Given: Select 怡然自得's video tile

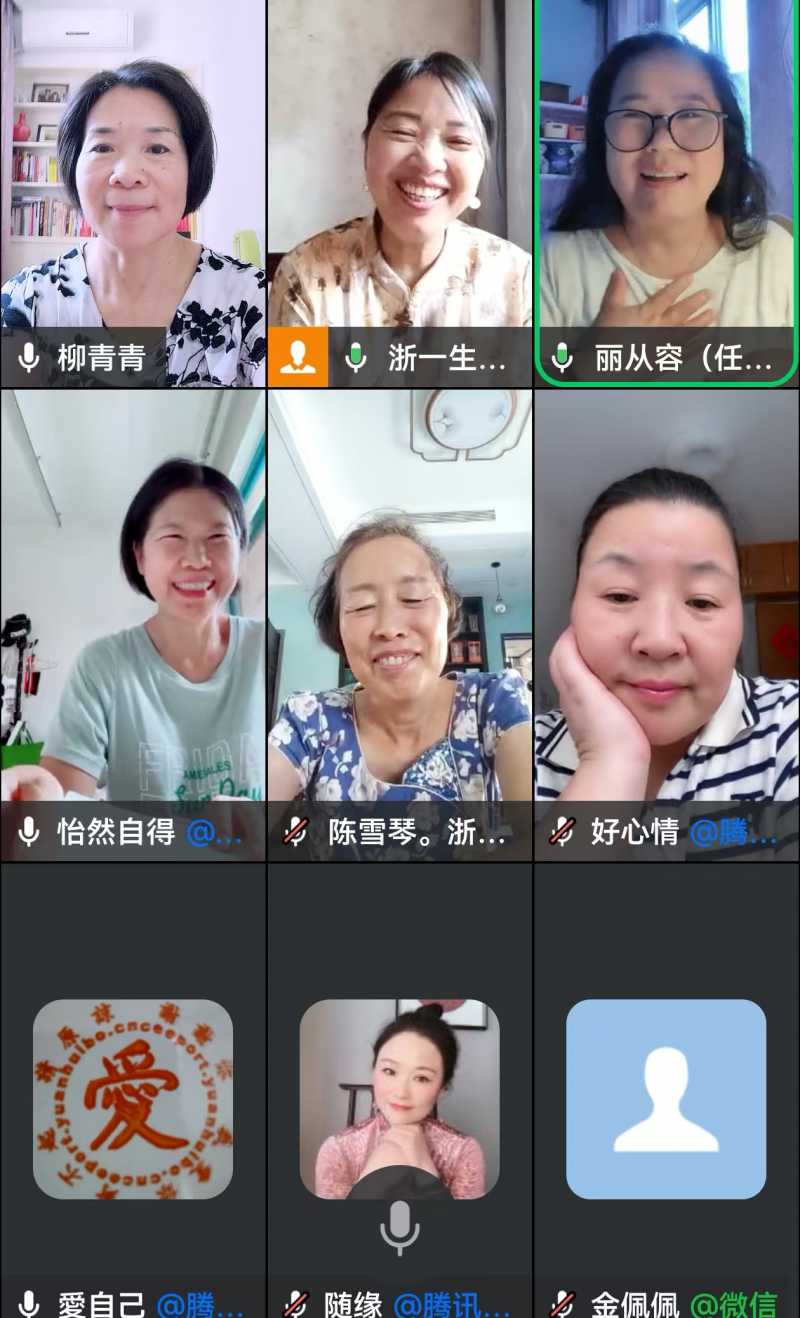Looking at the screenshot, I should pos(133,620).
